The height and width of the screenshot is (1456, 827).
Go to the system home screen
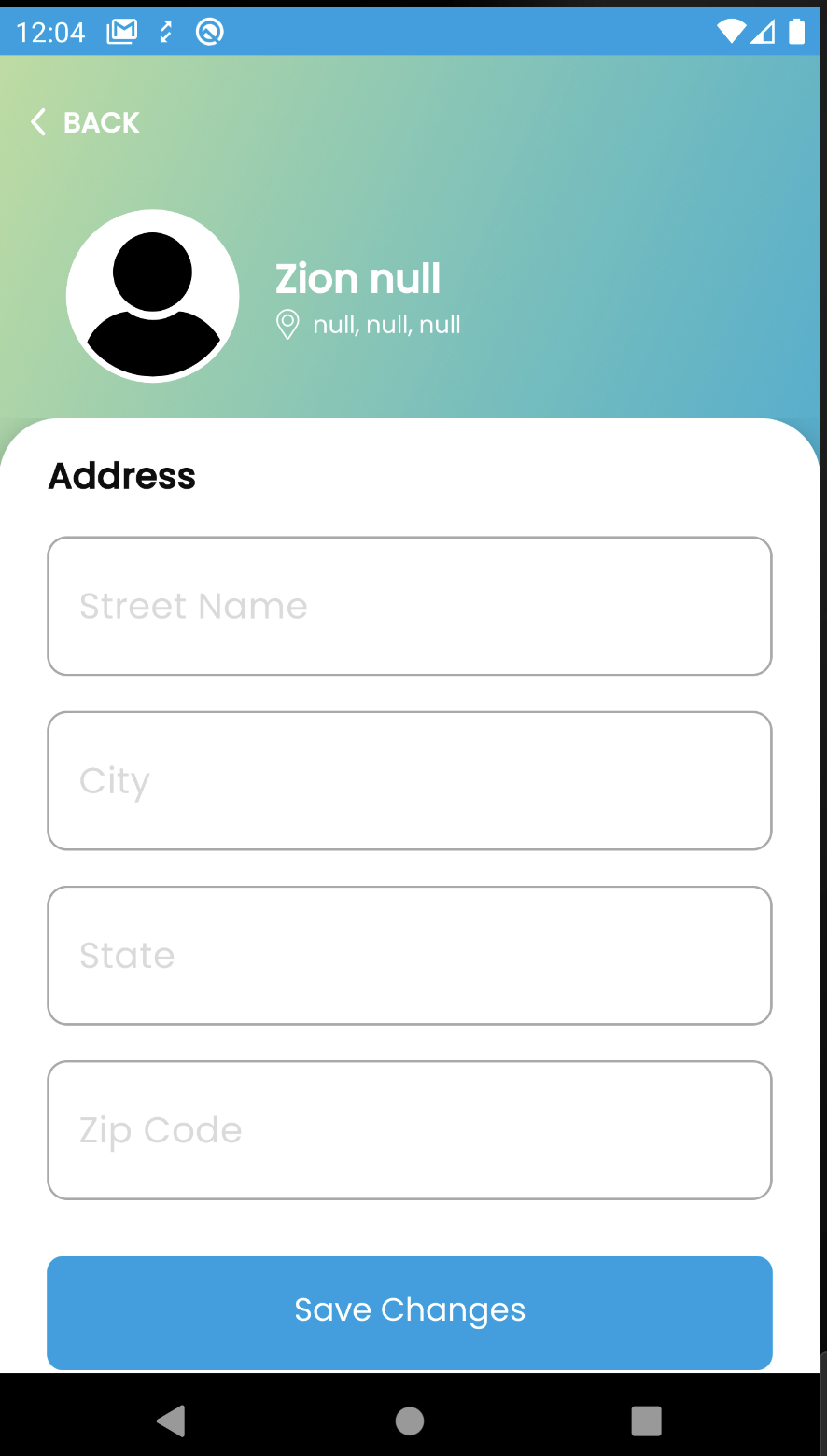410,1421
